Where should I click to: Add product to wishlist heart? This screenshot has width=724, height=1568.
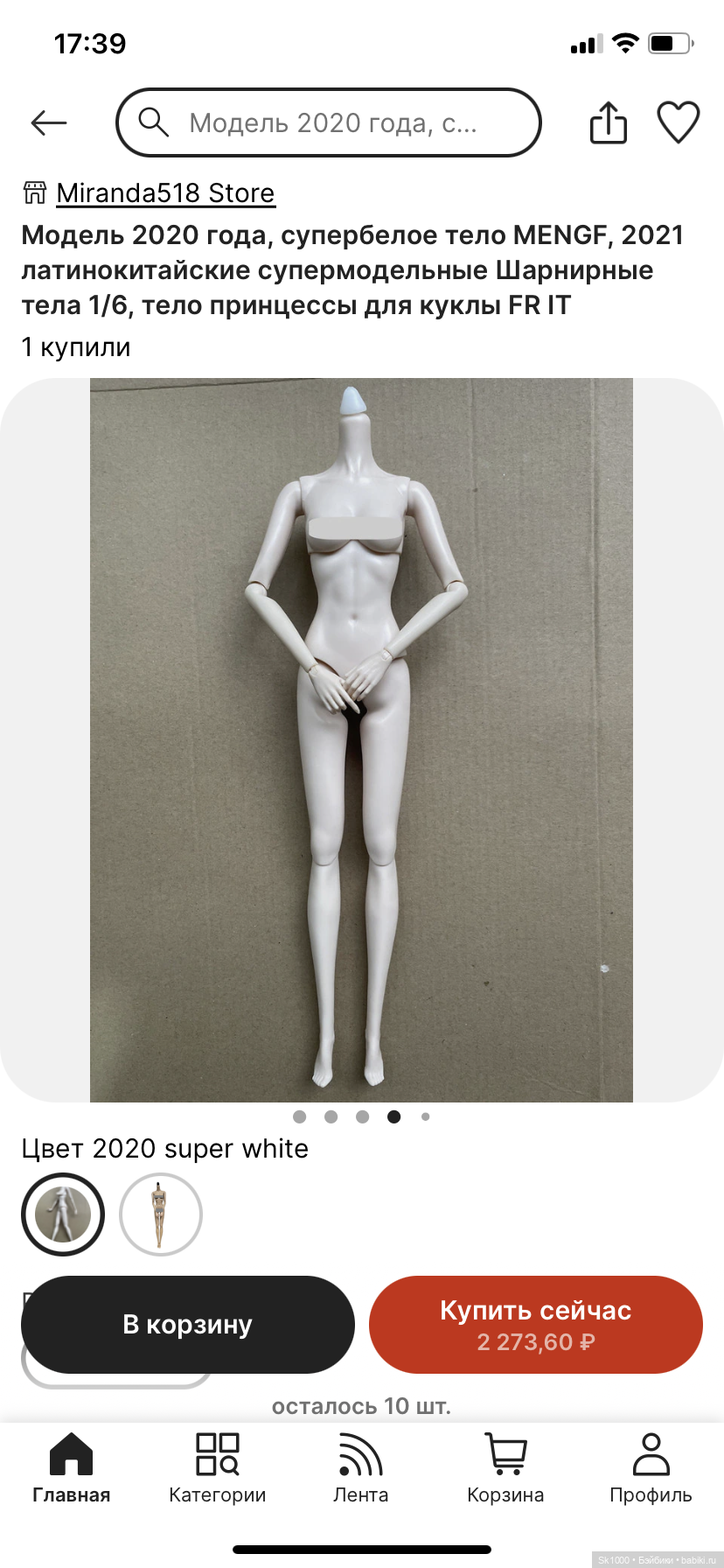[678, 122]
